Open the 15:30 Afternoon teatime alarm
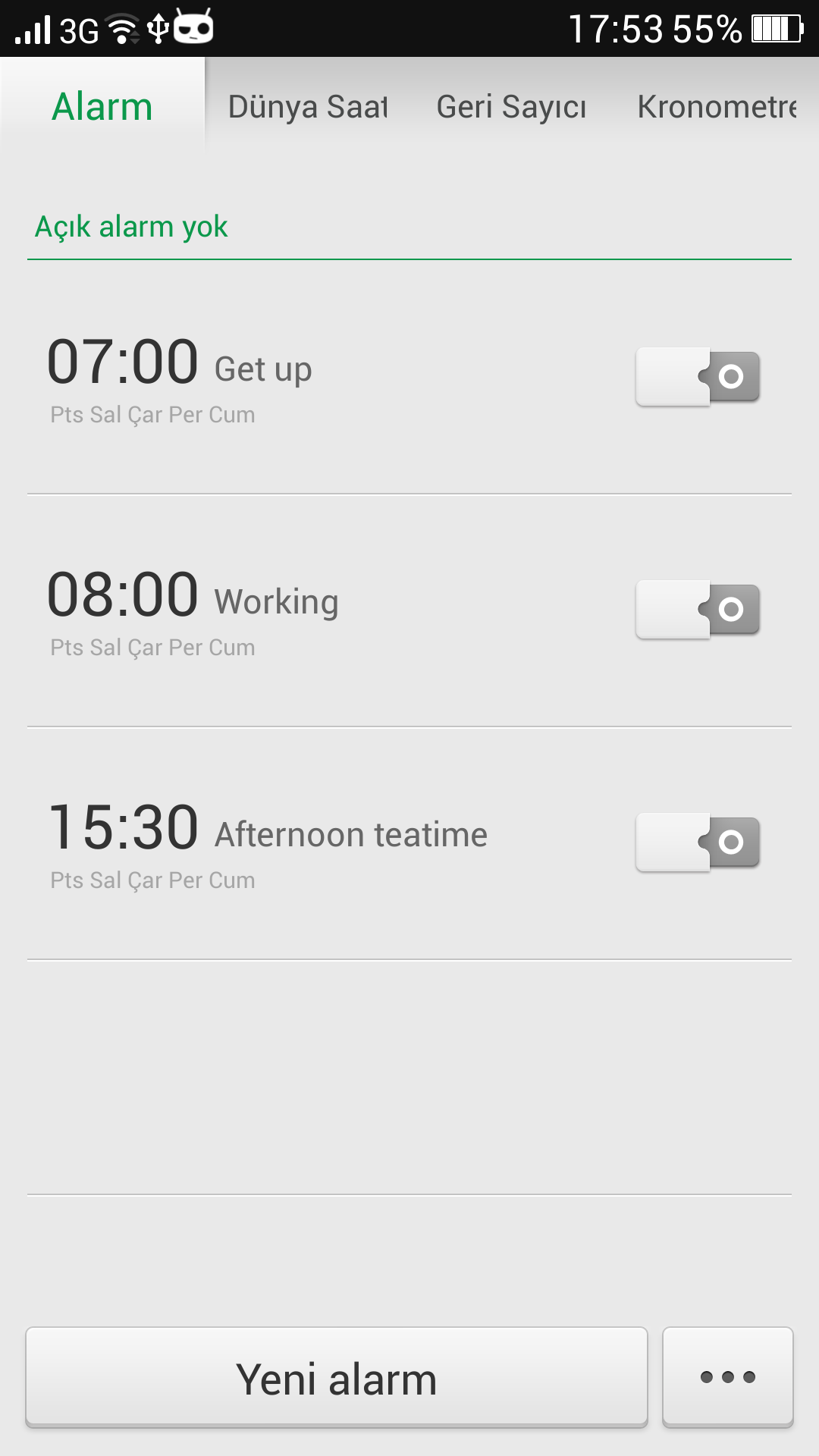819x1456 pixels. tap(265, 843)
